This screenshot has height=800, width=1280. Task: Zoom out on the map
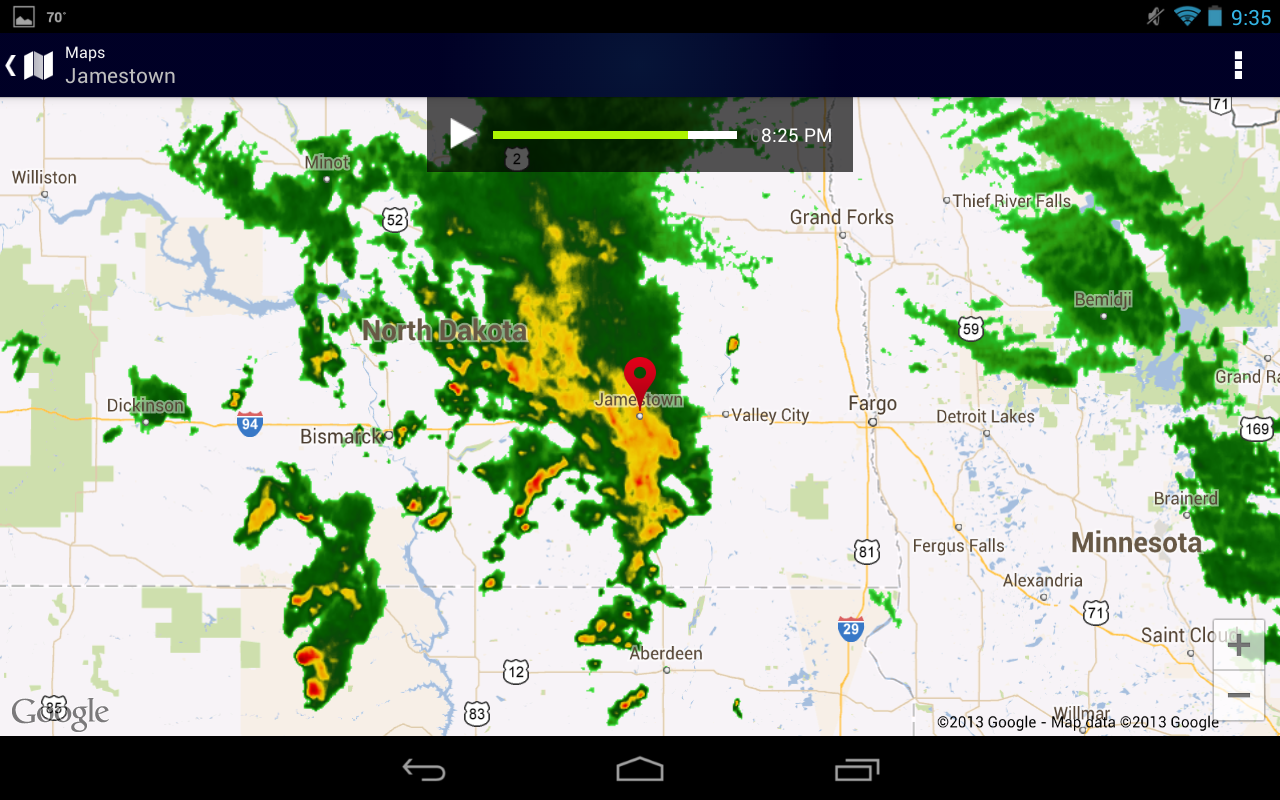tap(1238, 695)
